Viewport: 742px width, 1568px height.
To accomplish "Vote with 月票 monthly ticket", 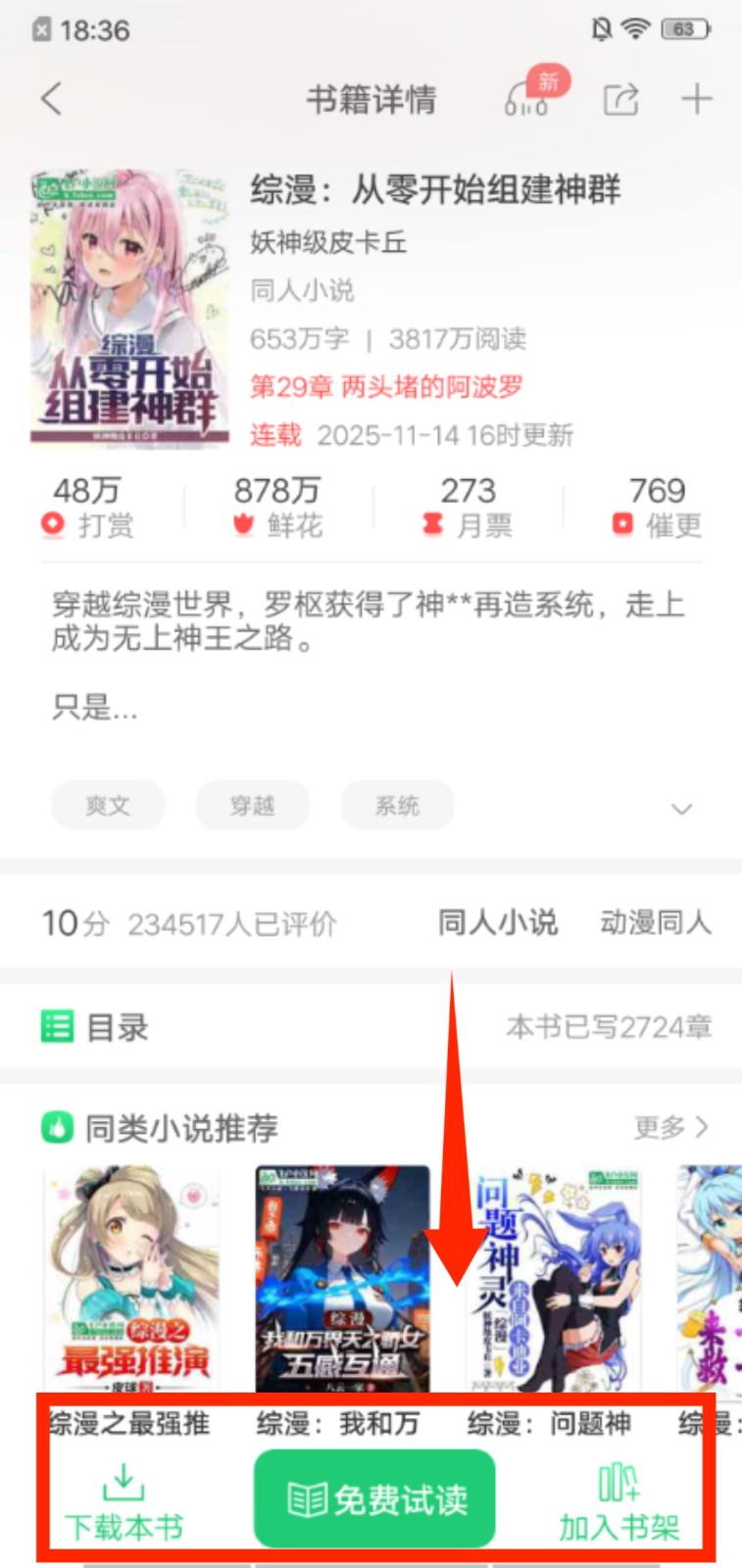I will point(468,507).
